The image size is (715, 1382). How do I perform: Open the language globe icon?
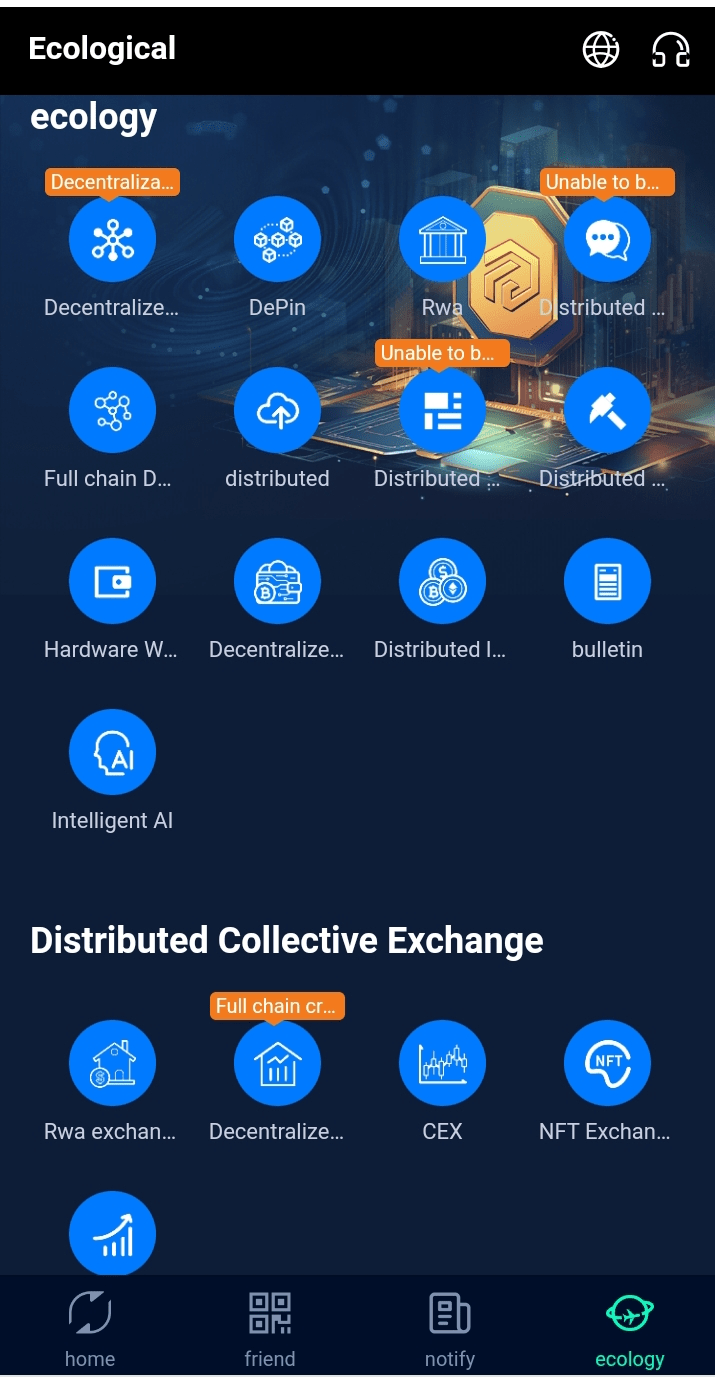(x=601, y=49)
